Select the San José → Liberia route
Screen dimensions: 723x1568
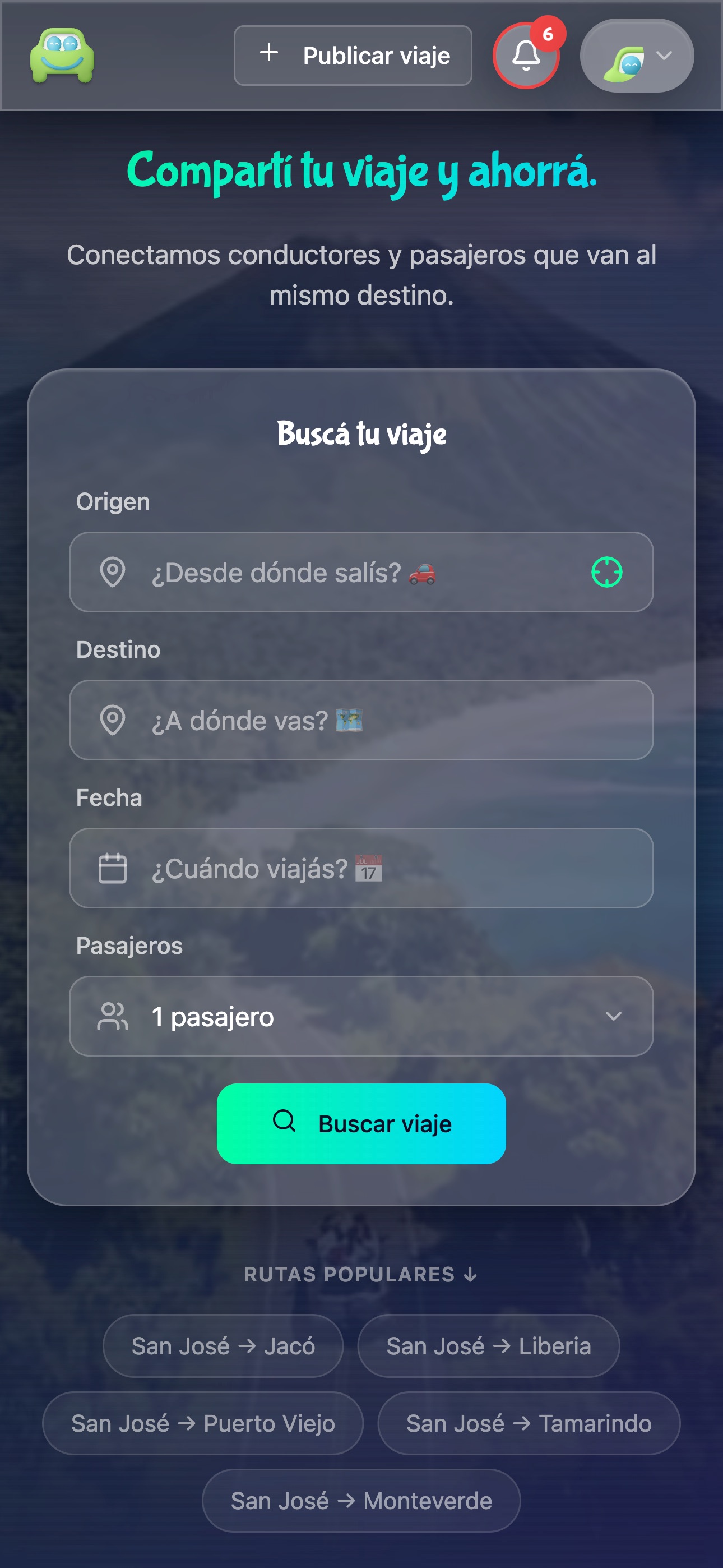(489, 1346)
